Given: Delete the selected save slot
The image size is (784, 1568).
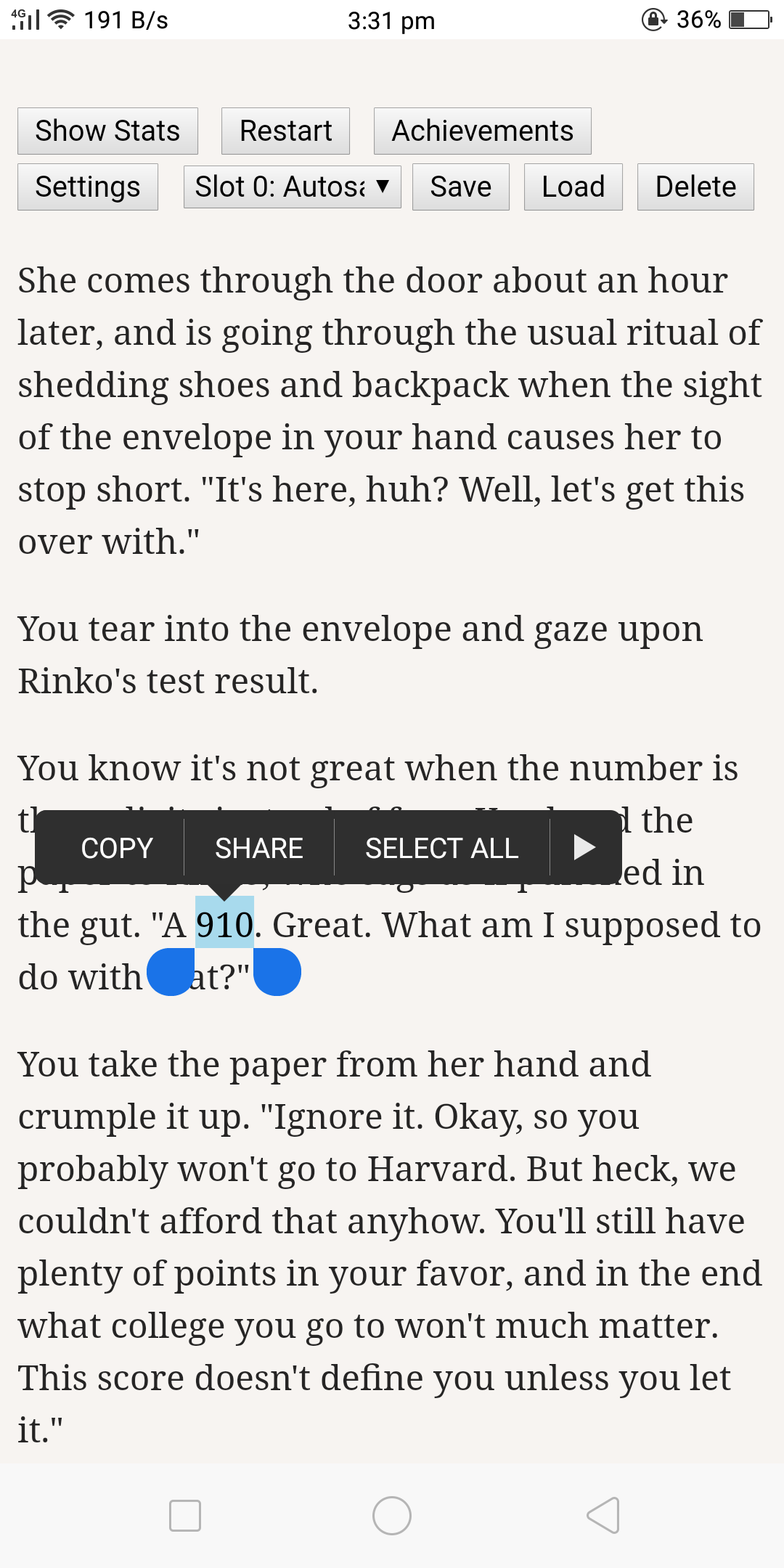Looking at the screenshot, I should click(x=695, y=187).
